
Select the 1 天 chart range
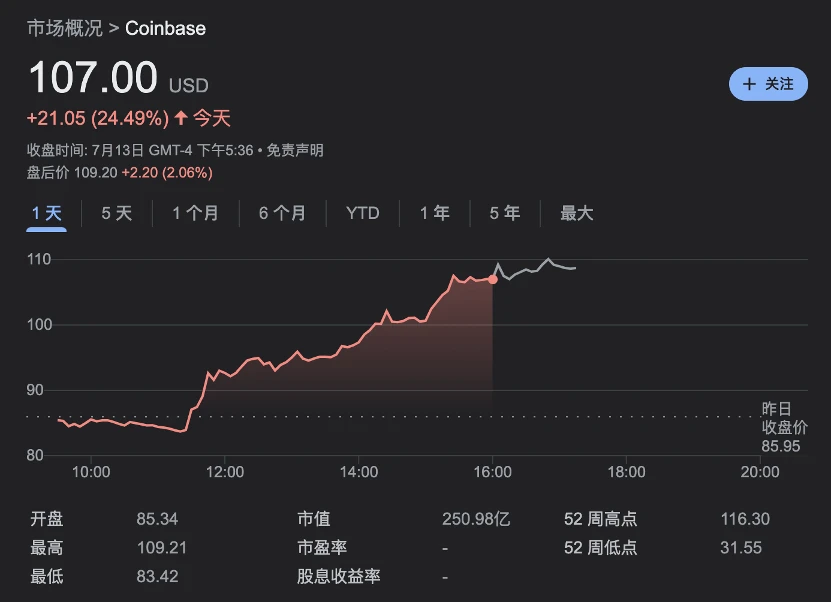coord(47,213)
